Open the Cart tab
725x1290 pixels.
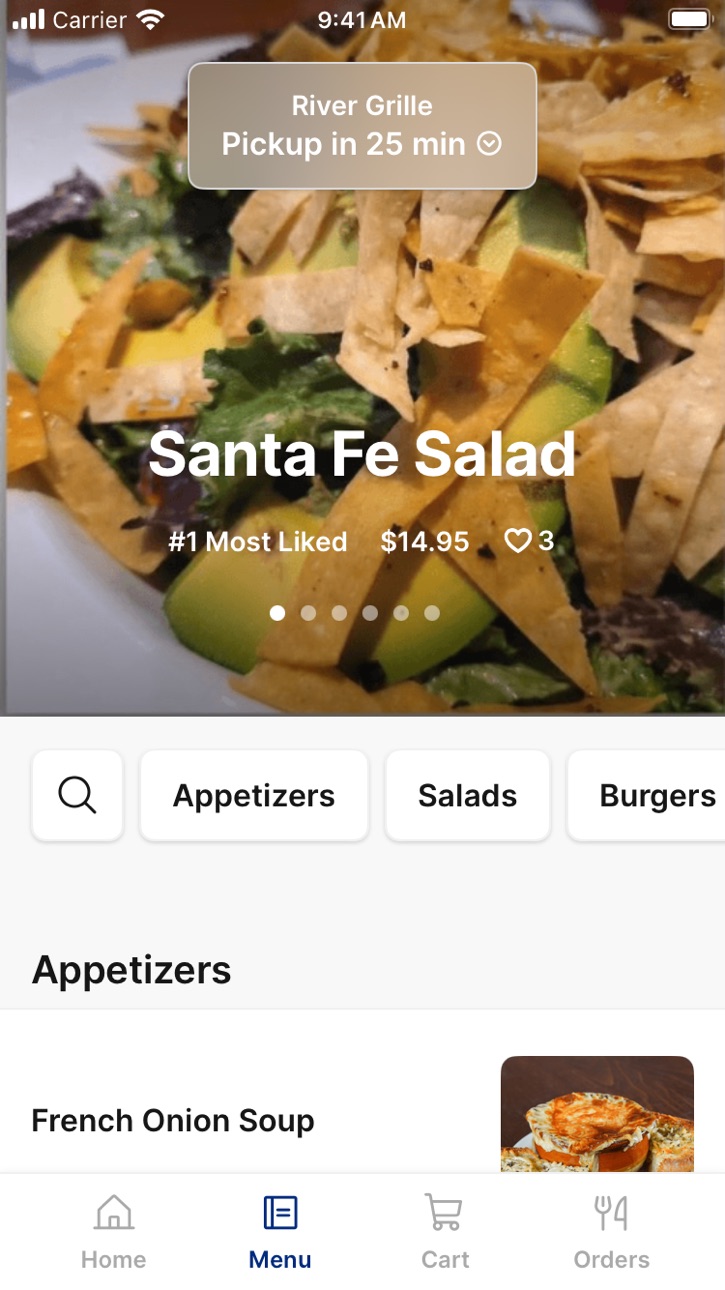click(445, 1232)
